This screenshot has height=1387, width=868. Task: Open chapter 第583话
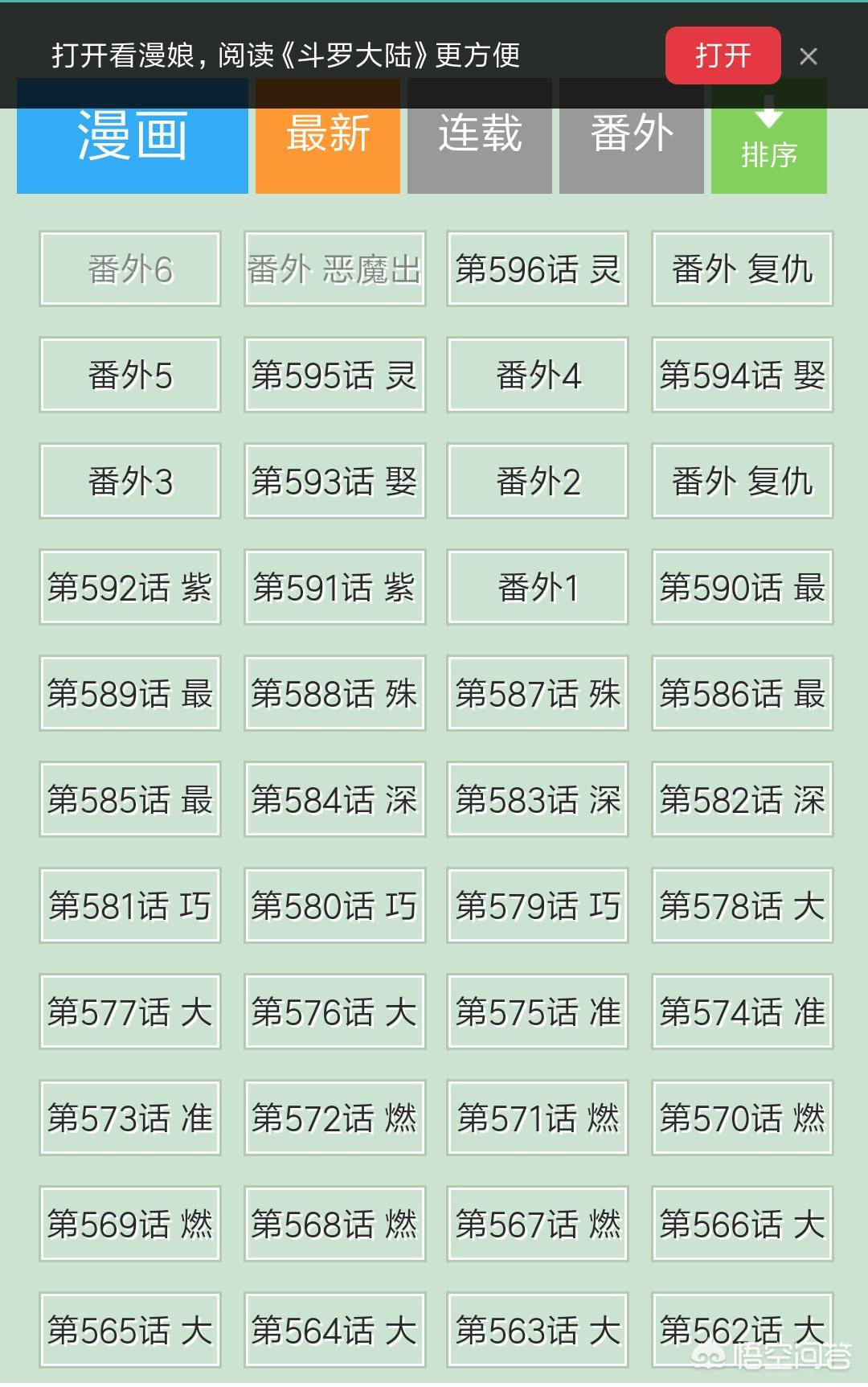click(538, 800)
